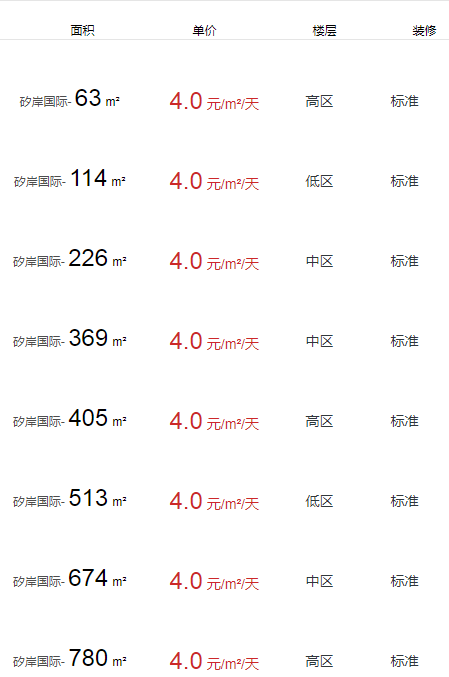View the 矽岸国际 369 m² unit
Screen dimensions: 449x677
(70, 338)
